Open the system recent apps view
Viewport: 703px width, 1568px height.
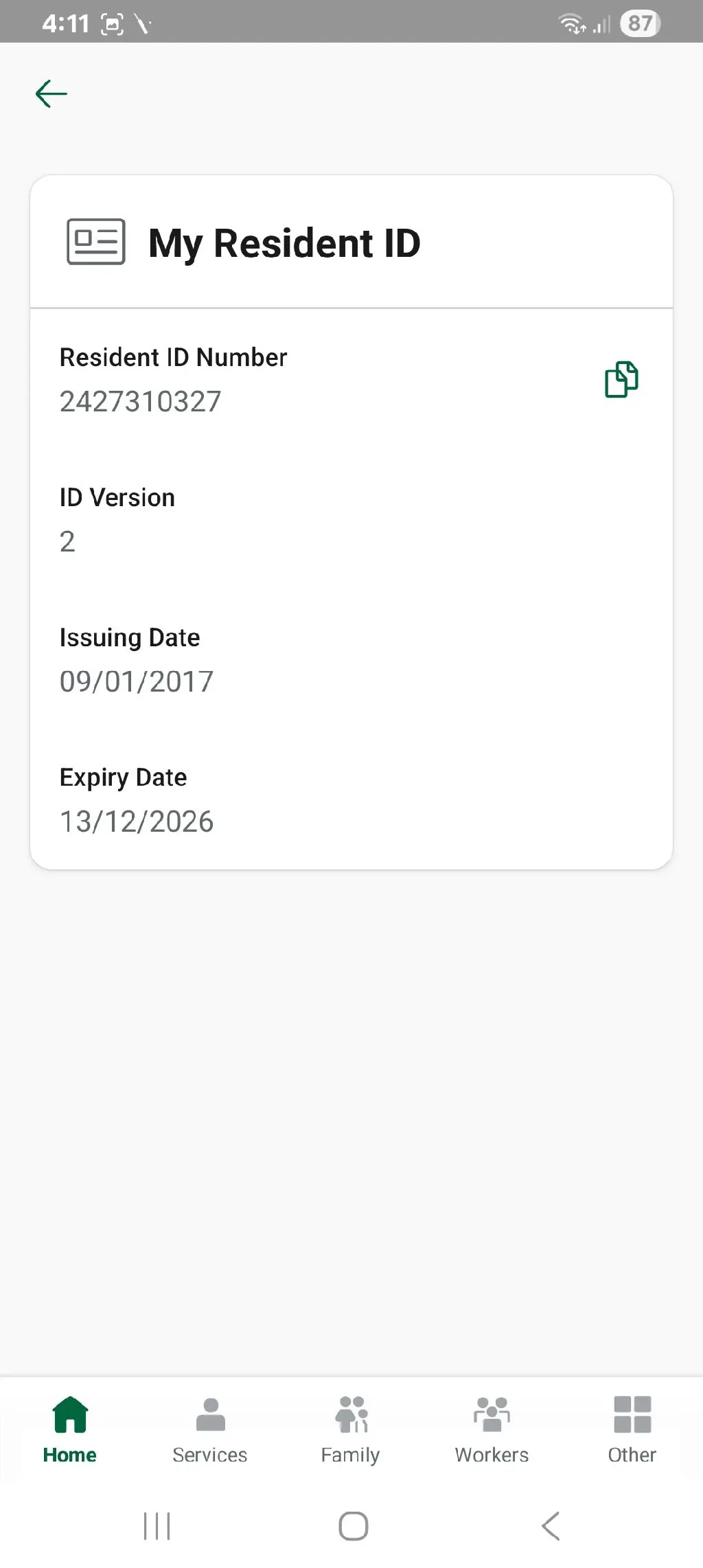(x=157, y=1526)
